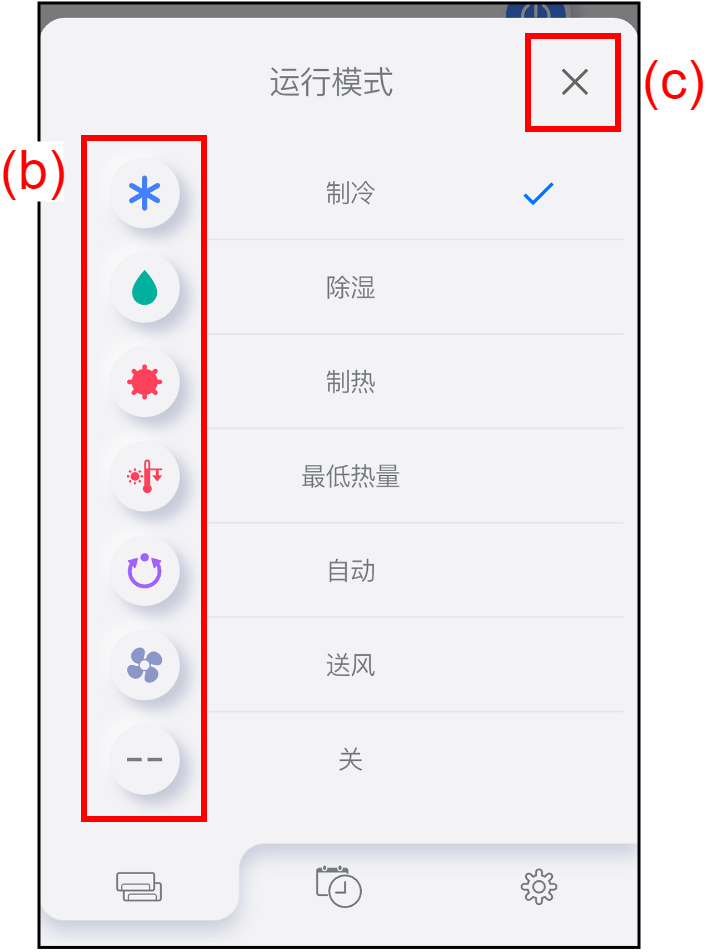Viewport: 707px width, 952px height.
Task: Select the 送风 fan mode
Action: click(x=351, y=665)
